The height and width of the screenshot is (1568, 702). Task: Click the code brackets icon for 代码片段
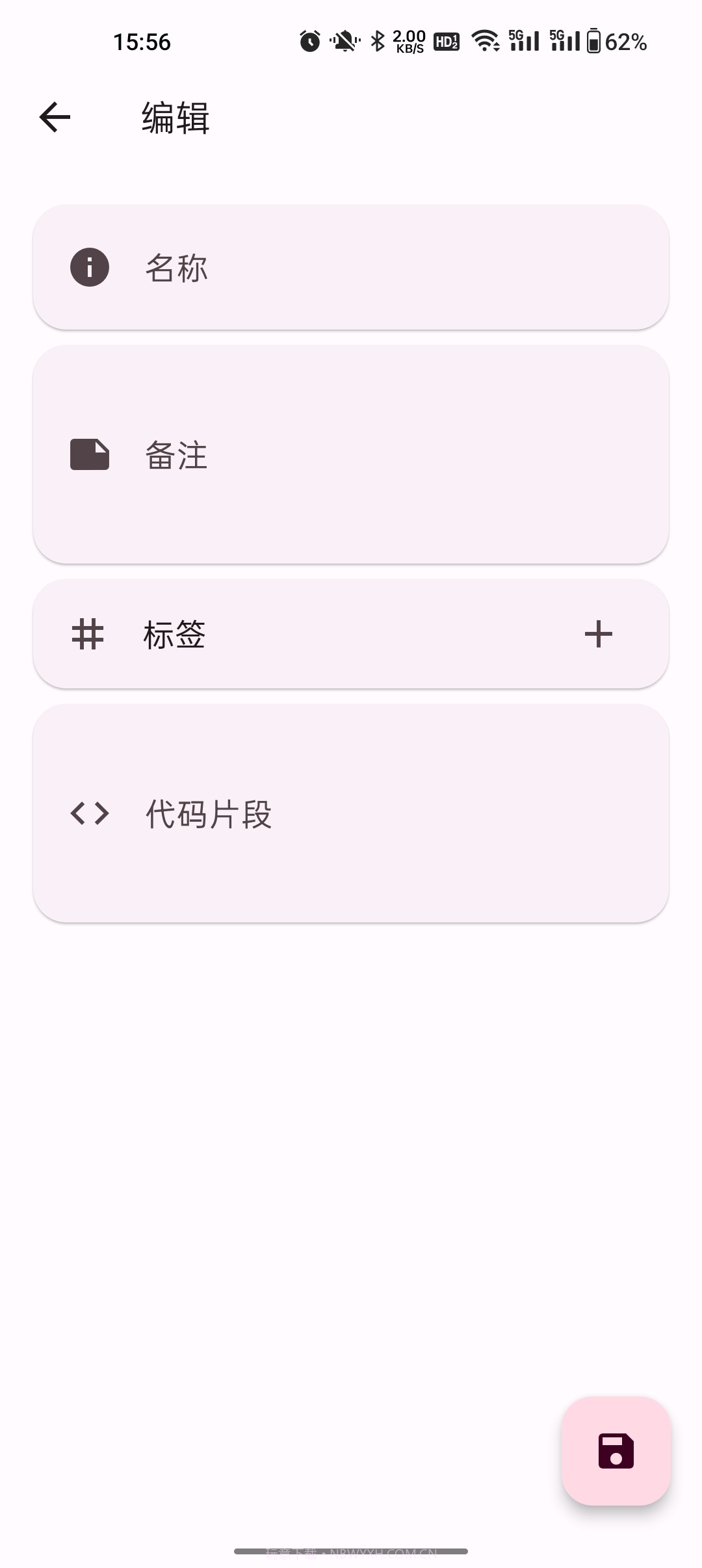click(x=89, y=815)
